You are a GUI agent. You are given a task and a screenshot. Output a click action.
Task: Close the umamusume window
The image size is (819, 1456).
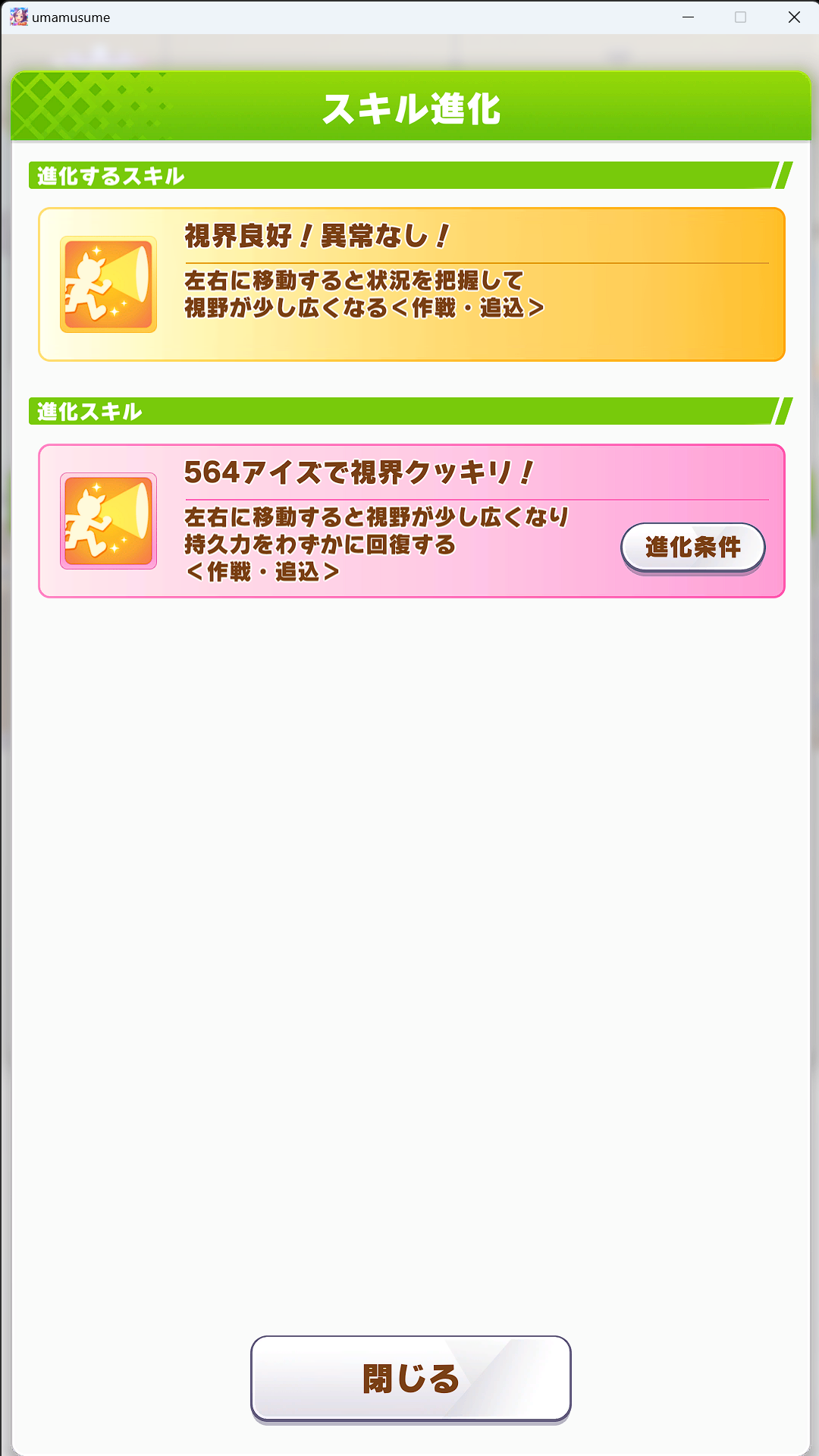pos(794,17)
